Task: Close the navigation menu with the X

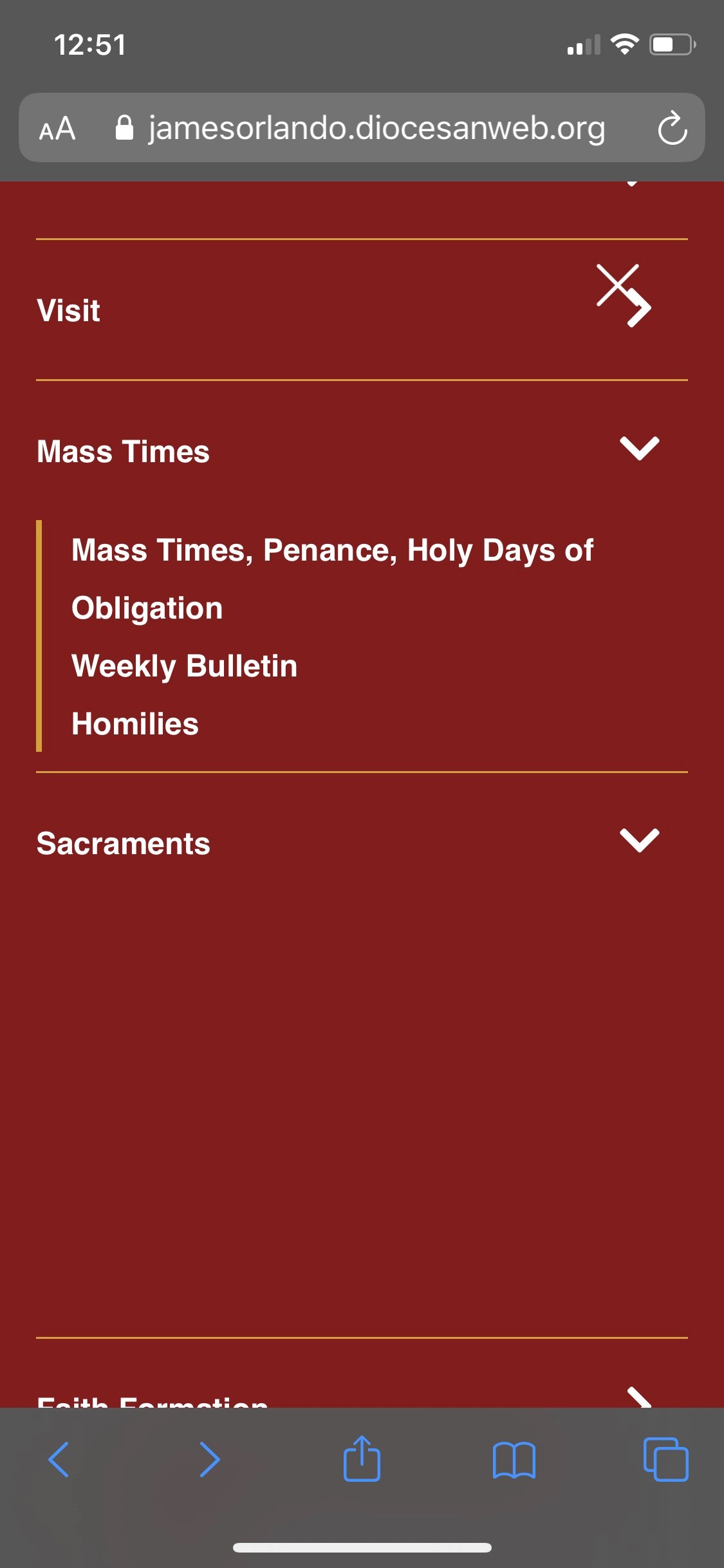Action: pyautogui.click(x=617, y=284)
